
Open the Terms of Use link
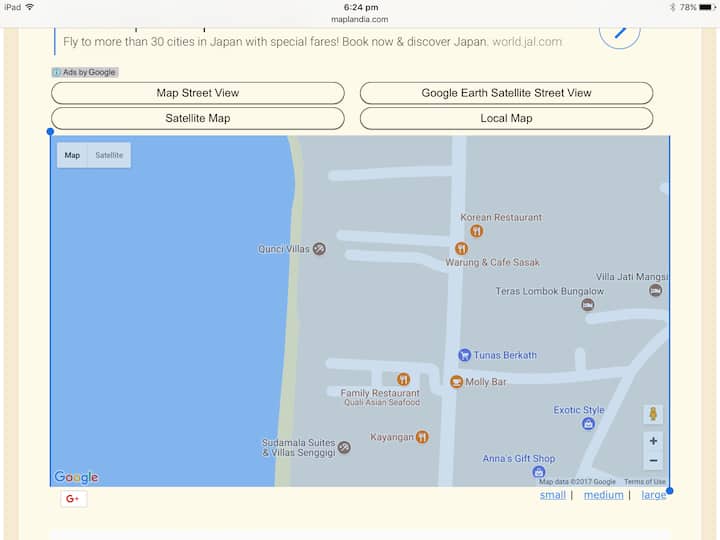point(645,482)
